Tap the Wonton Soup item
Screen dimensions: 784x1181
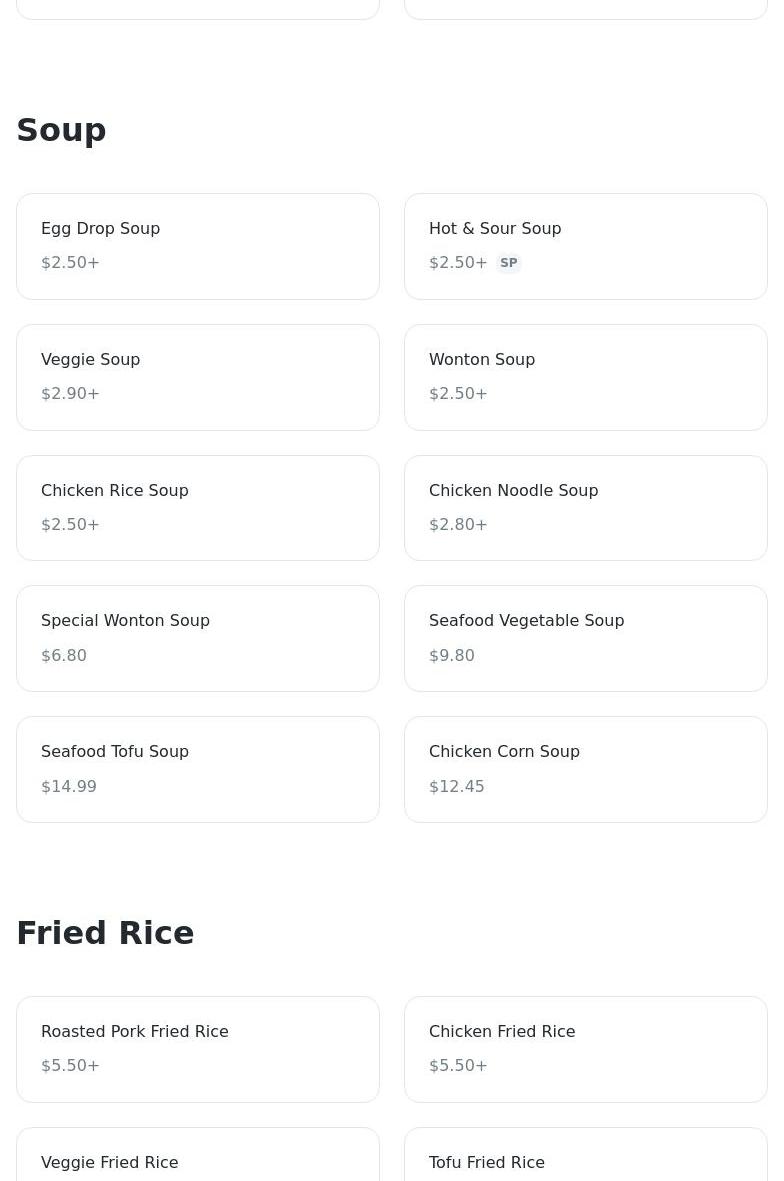tap(586, 377)
